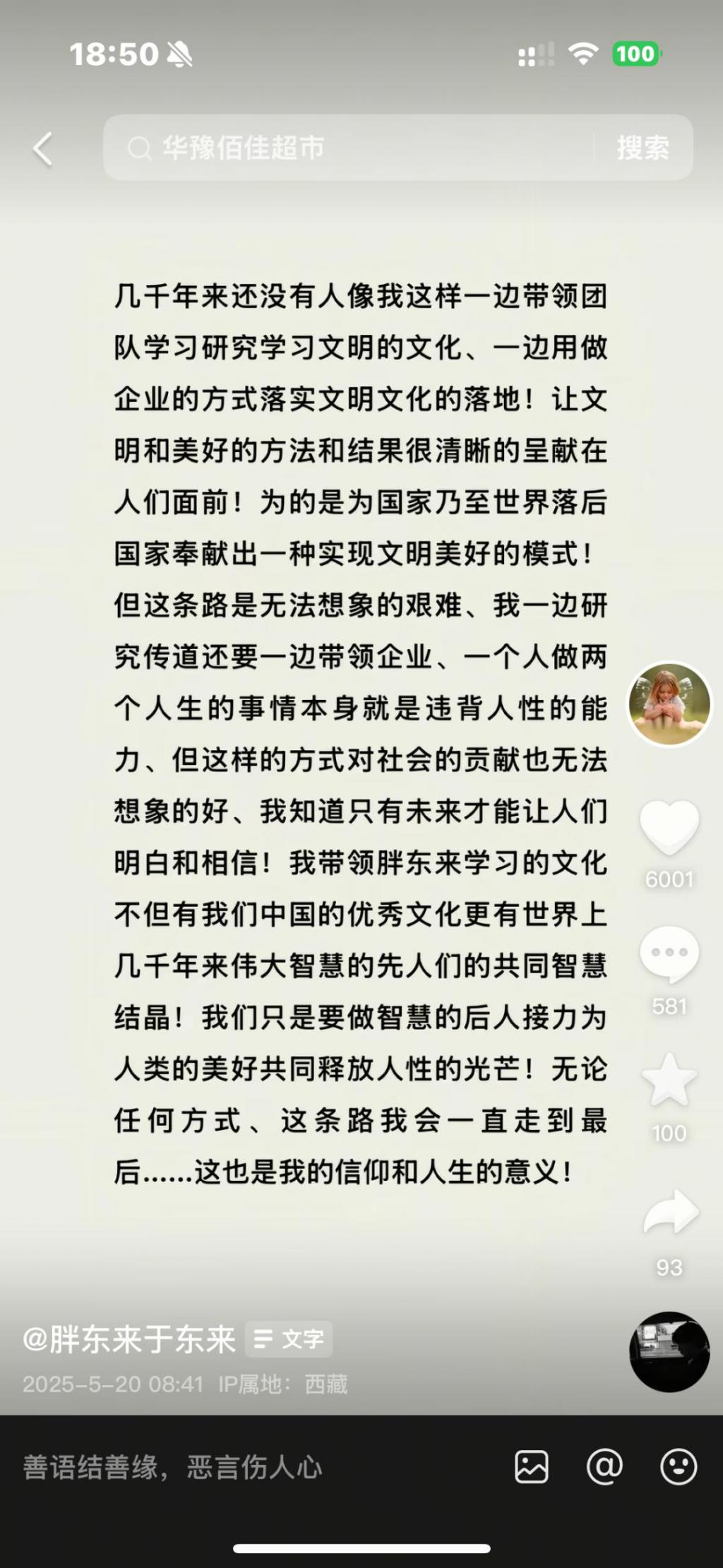The height and width of the screenshot is (1568, 723).
Task: Tap the 搜索 button
Action: click(x=643, y=148)
